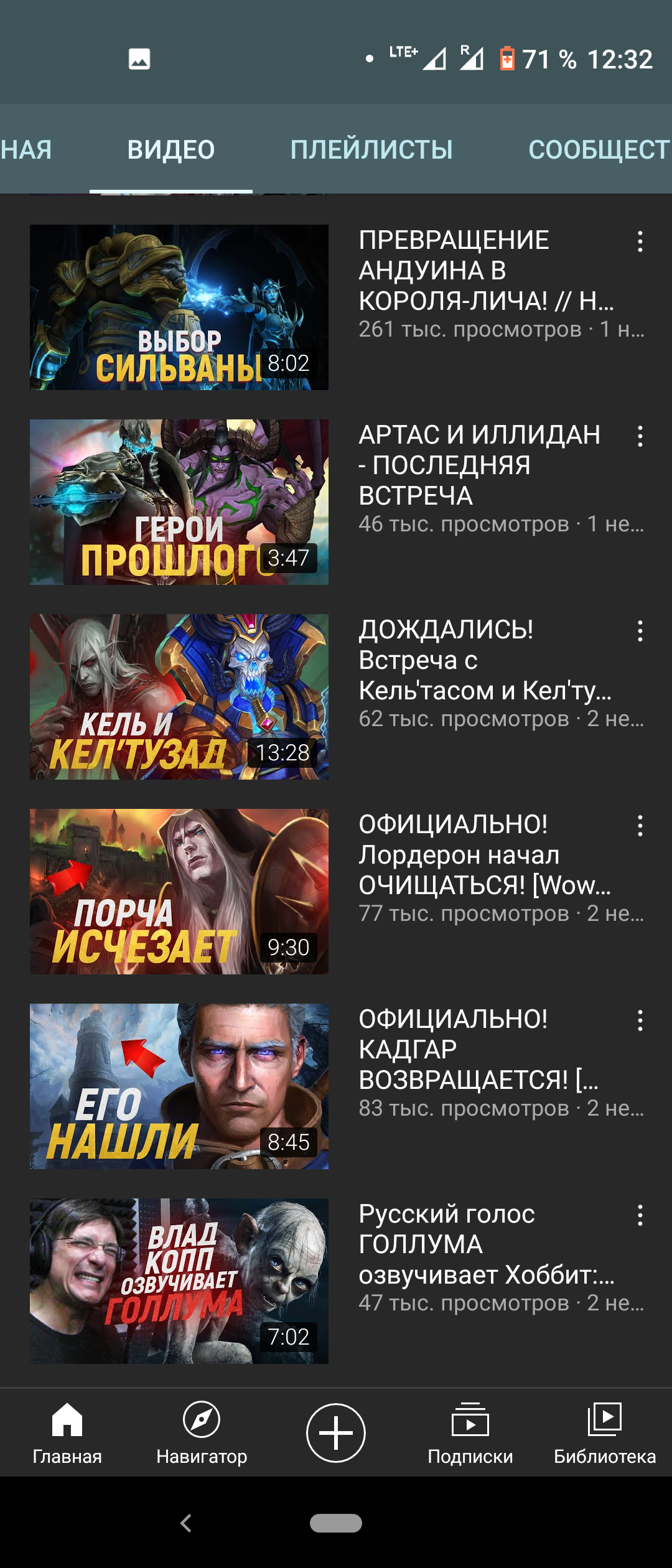Open options menu for the Артас и Иллидан video
The image size is (672, 1568).
pyautogui.click(x=640, y=437)
